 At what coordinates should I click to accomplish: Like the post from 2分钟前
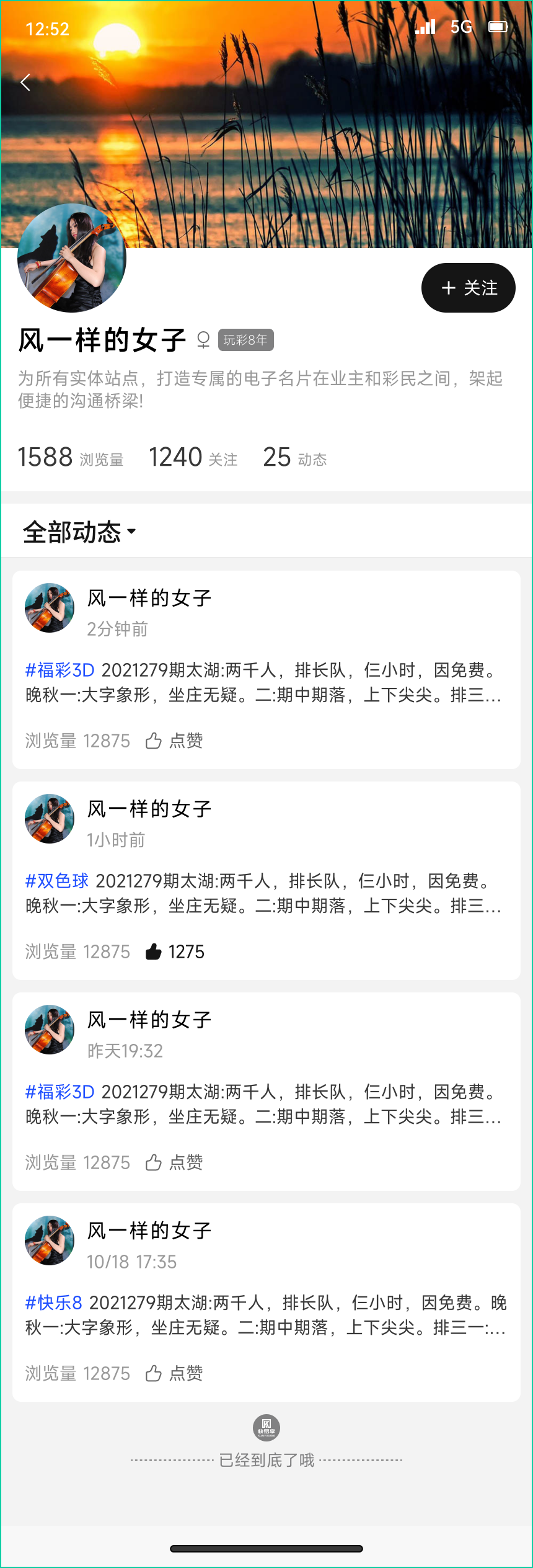click(174, 741)
